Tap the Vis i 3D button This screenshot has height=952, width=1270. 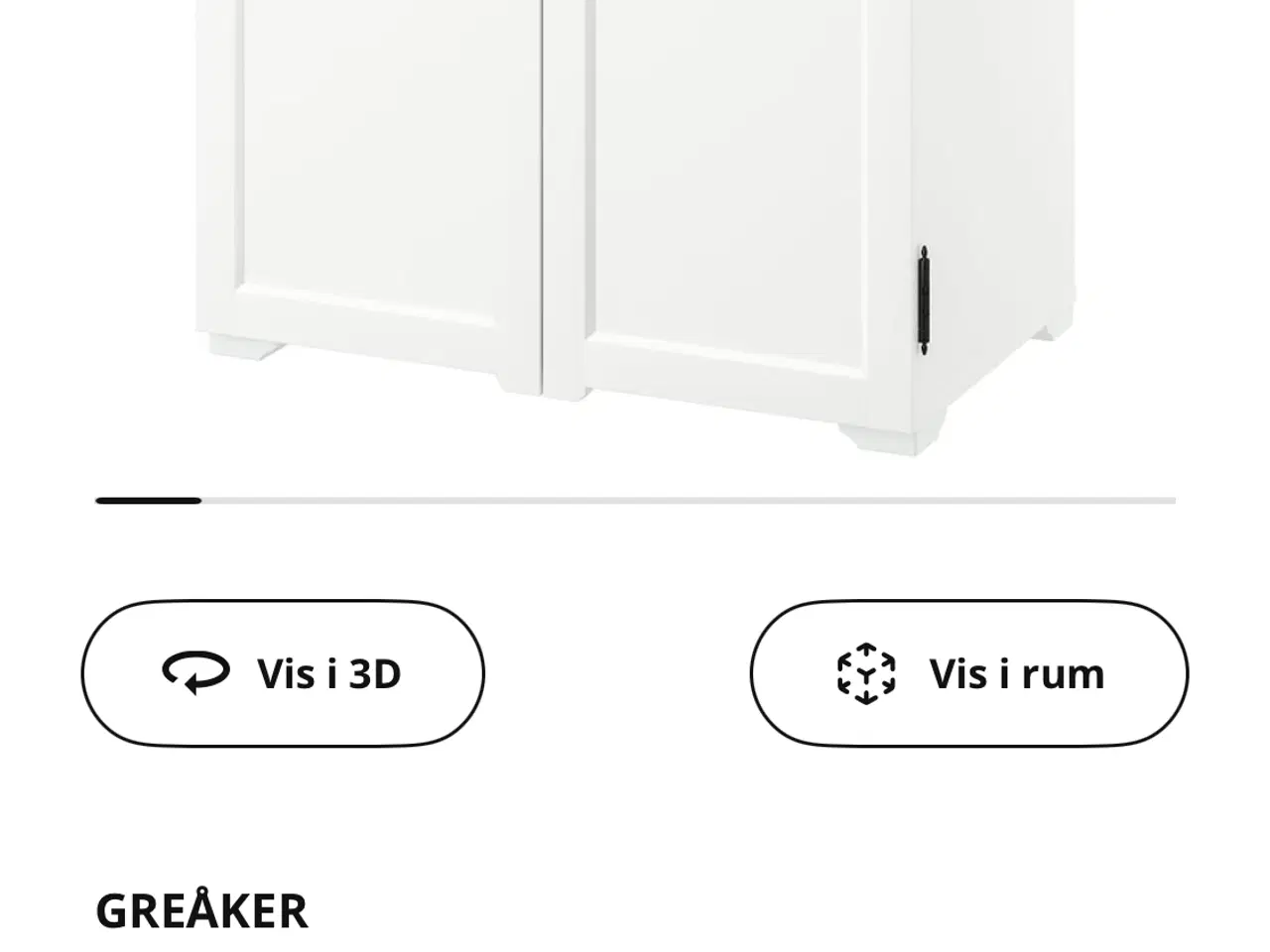tap(283, 673)
